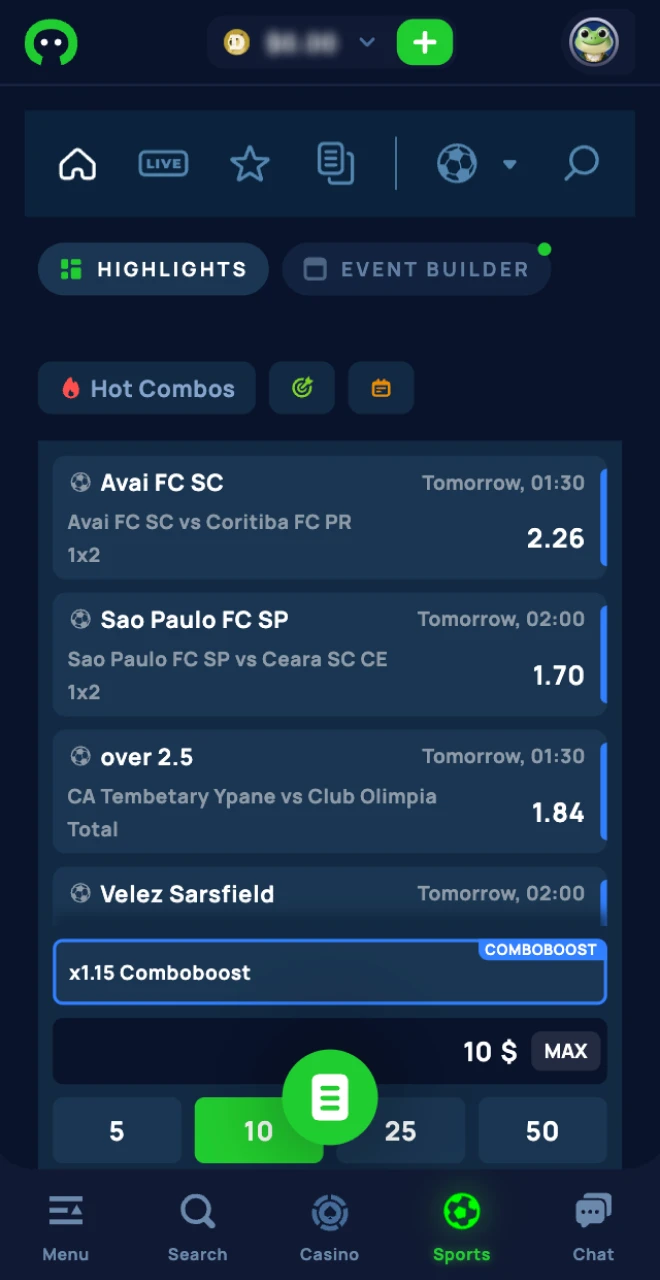Open my bets slips icon
The width and height of the screenshot is (660, 1280).
pyautogui.click(x=336, y=164)
